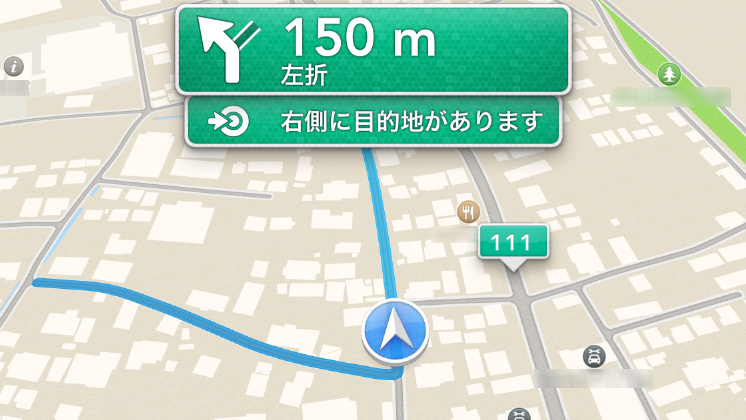Tap the gray info marker on the map
Viewport: 746px width, 420px height.
pyautogui.click(x=14, y=67)
